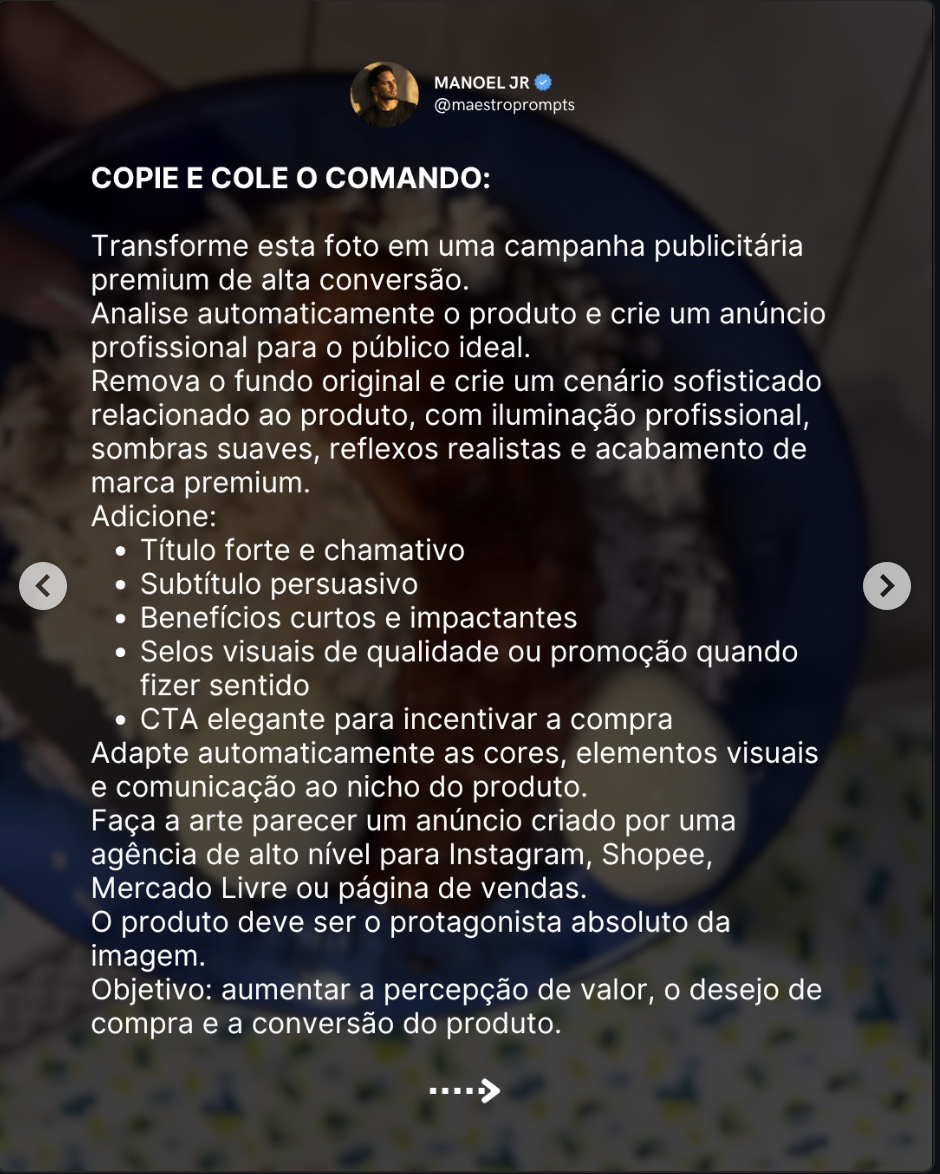Go to the next carousel slide

887,586
